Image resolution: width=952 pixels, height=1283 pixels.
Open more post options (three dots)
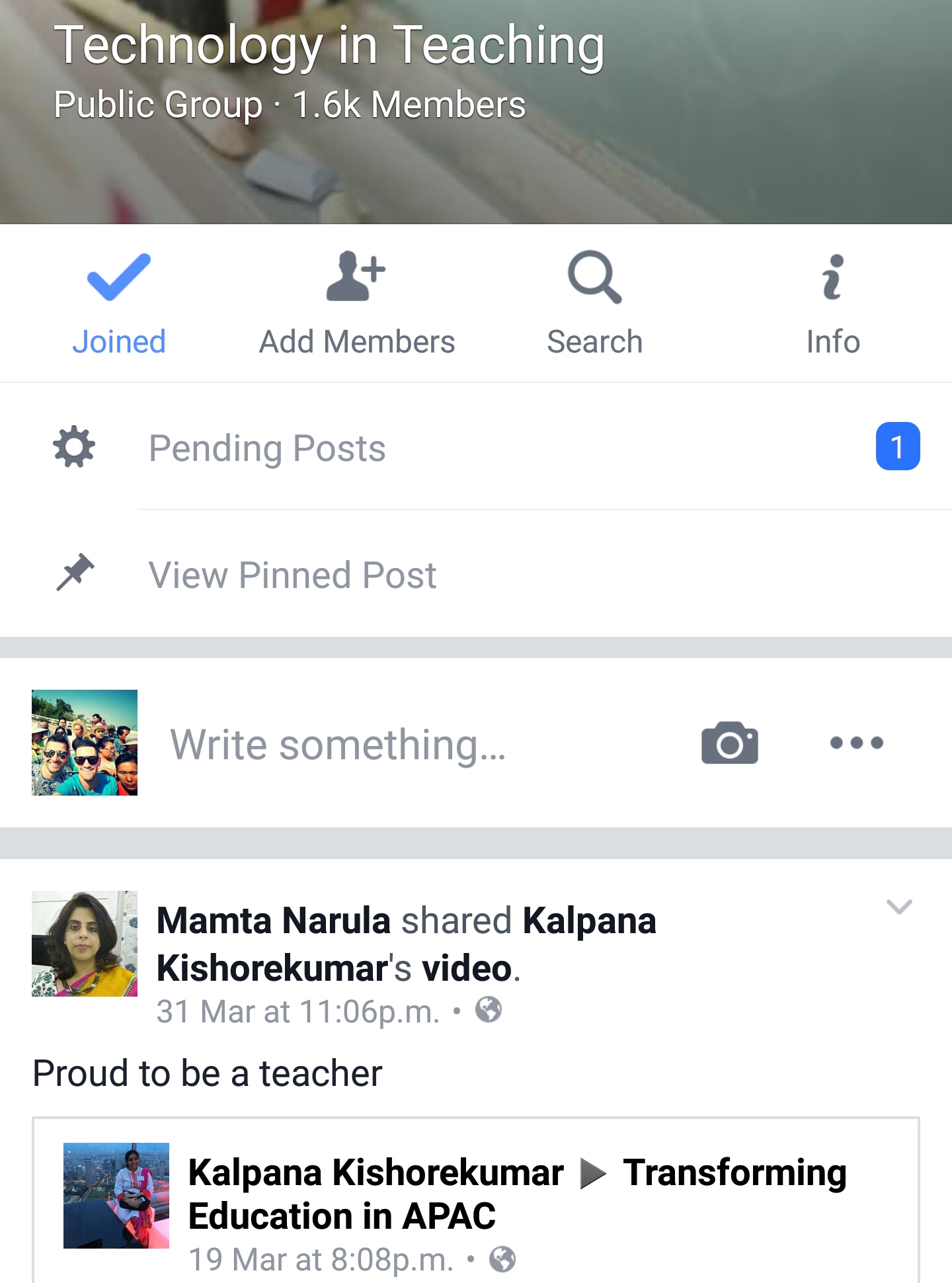point(857,743)
